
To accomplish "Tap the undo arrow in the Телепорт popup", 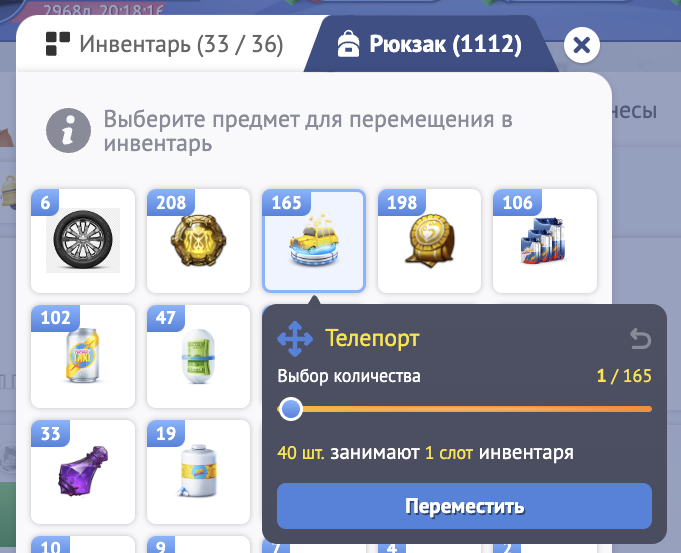I will click(x=640, y=340).
